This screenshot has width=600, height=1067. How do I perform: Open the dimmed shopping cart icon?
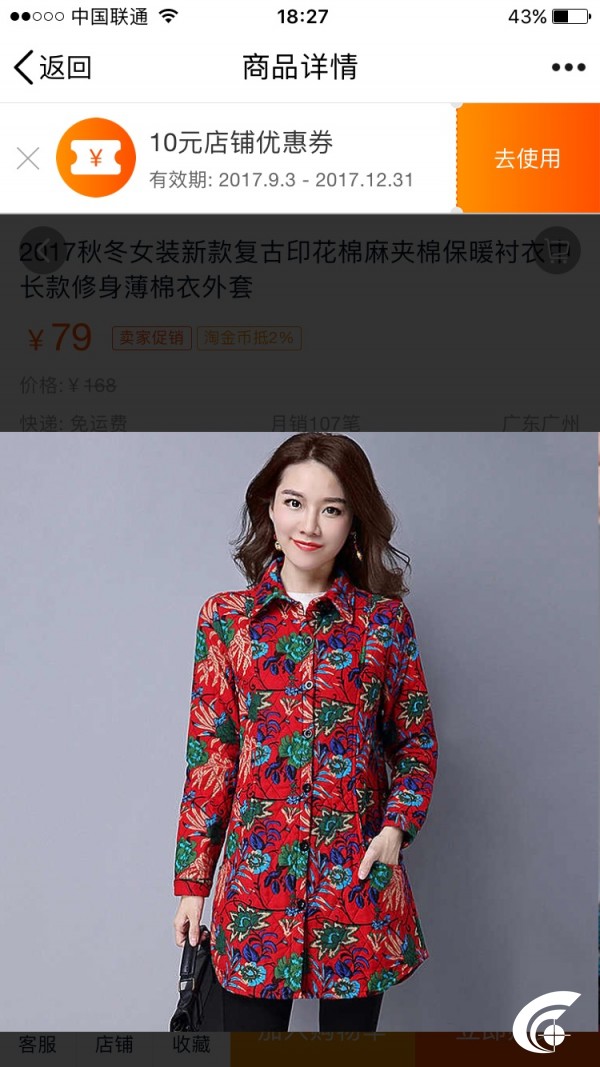pos(556,250)
